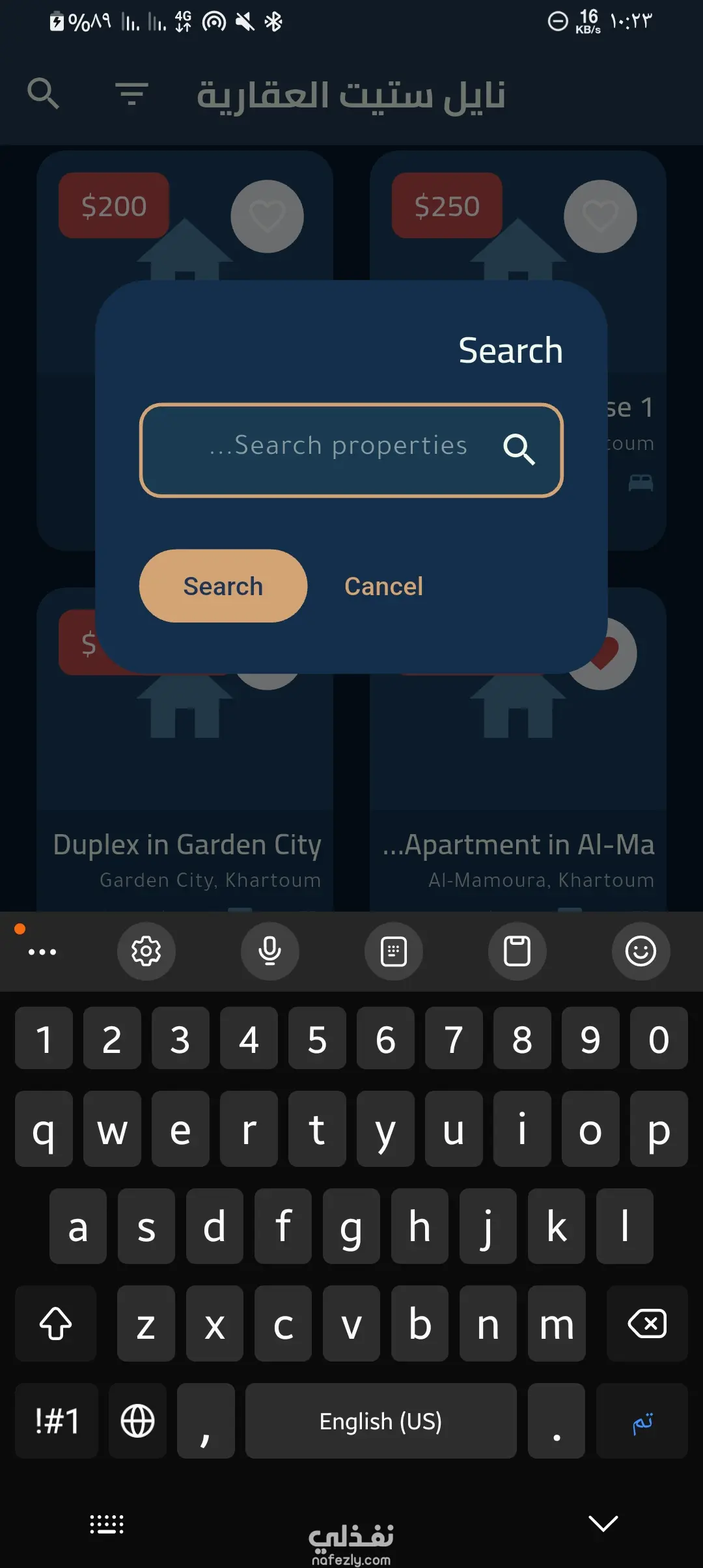Open the emoji picker

click(x=641, y=951)
